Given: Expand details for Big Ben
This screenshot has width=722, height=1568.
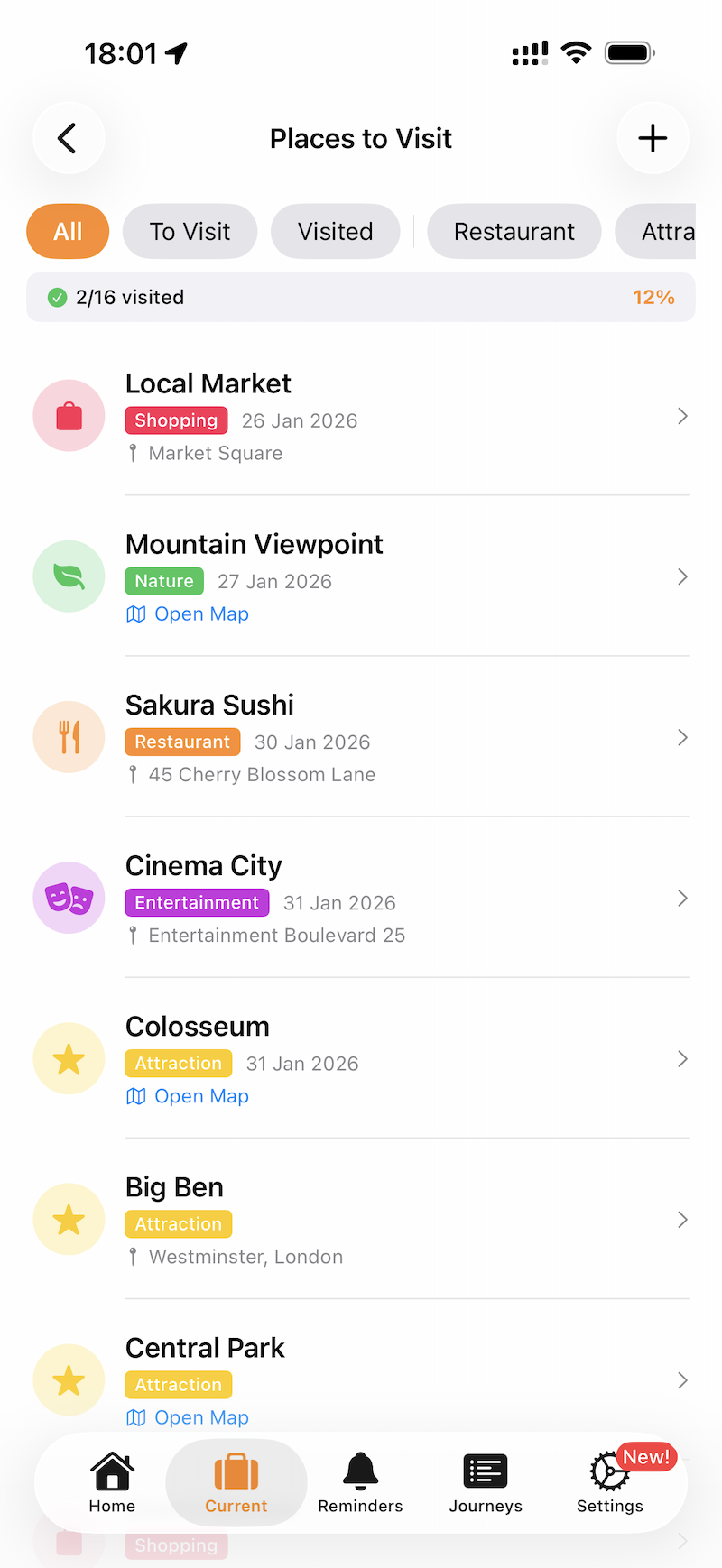Looking at the screenshot, I should click(683, 1219).
